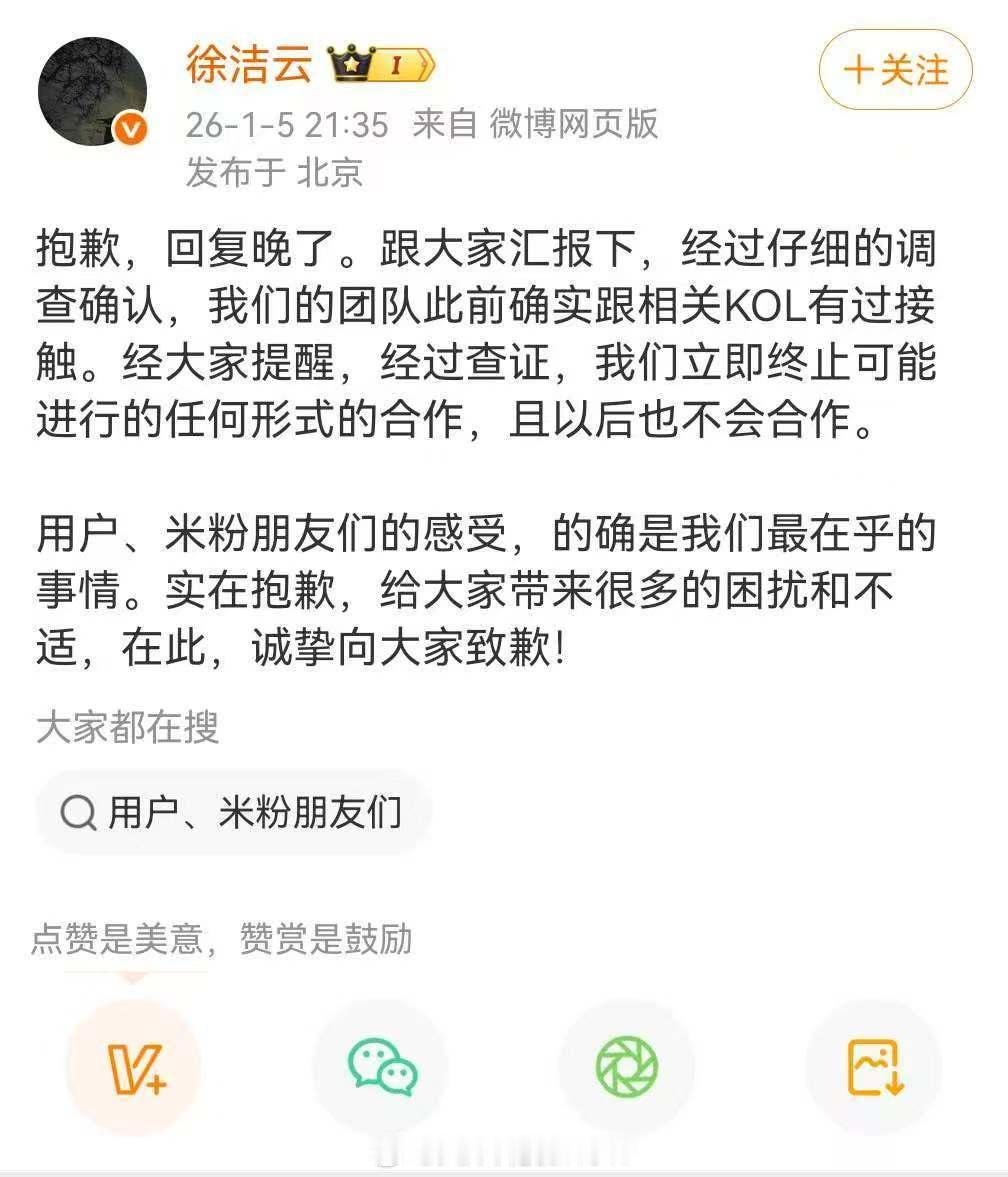Image resolution: width=1008 pixels, height=1177 pixels.
Task: Search trending phrase 用户、米粉朋友们
Action: click(255, 812)
